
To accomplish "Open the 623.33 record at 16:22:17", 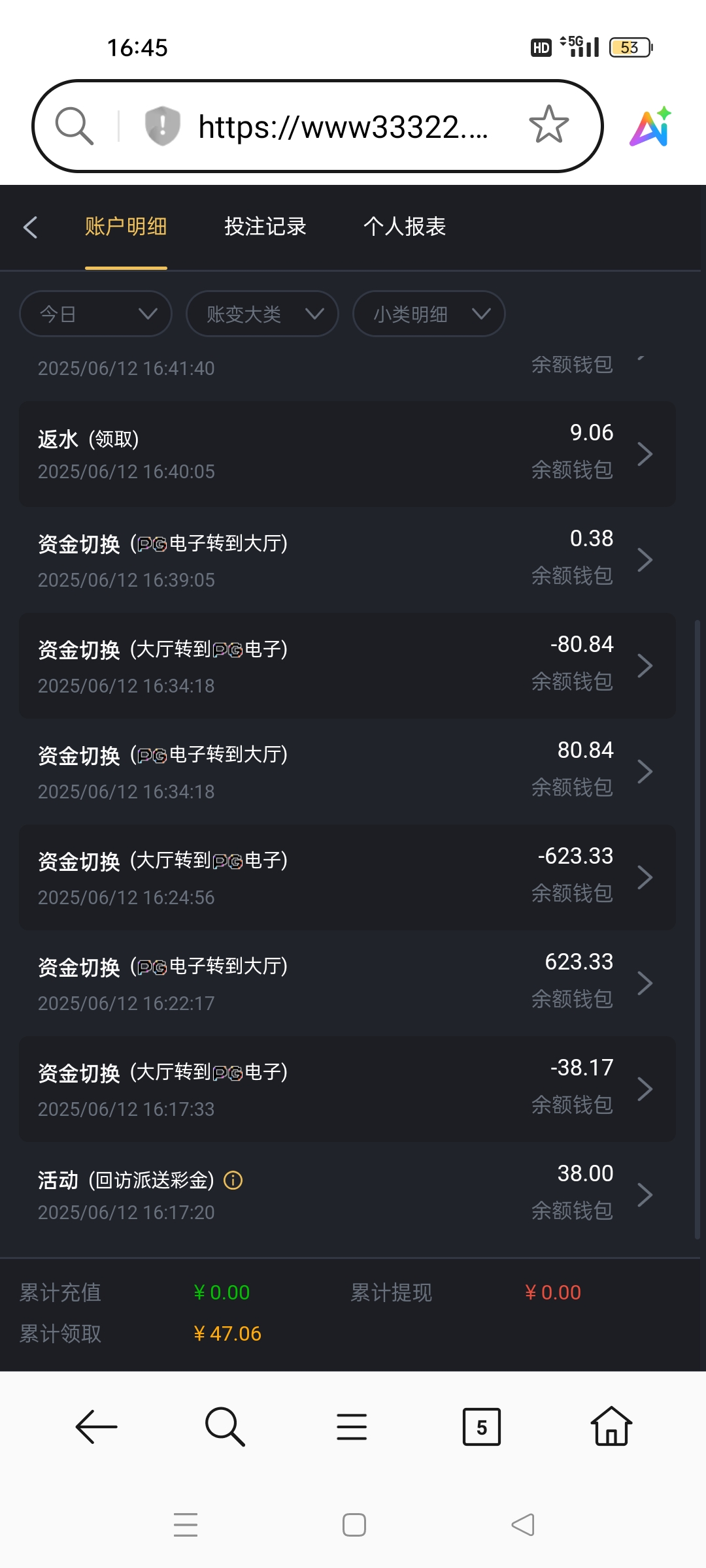I will click(347, 983).
